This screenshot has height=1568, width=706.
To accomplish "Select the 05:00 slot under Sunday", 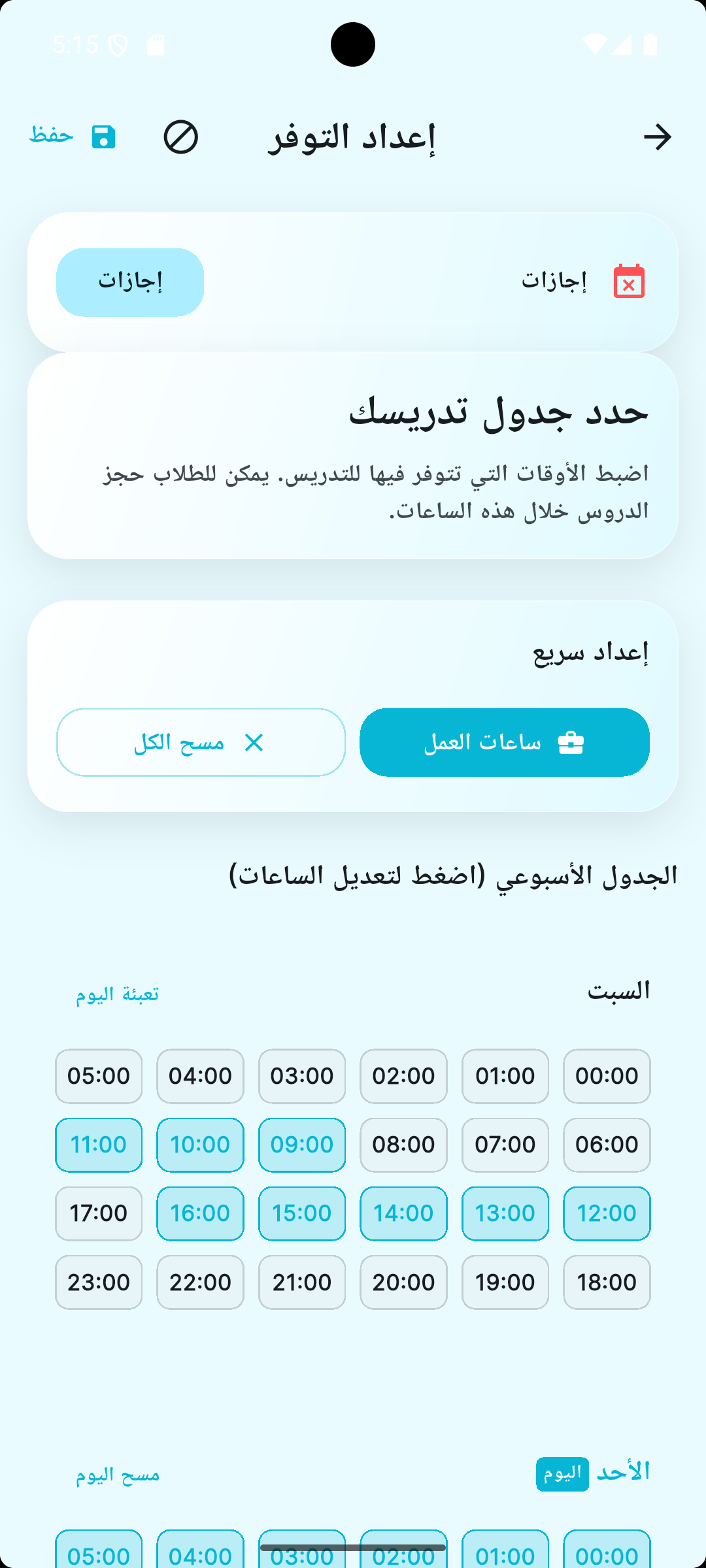I will click(x=98, y=1555).
